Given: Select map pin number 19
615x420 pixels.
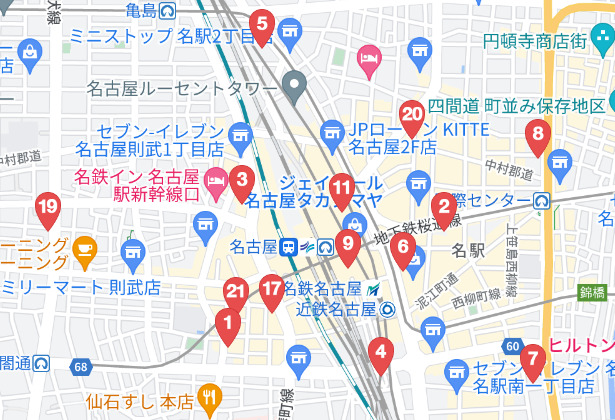Looking at the screenshot, I should (46, 211).
